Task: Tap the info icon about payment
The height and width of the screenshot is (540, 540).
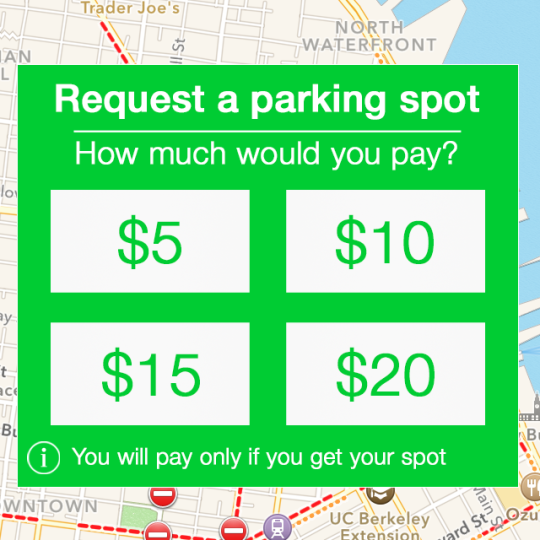Action: pos(43,458)
